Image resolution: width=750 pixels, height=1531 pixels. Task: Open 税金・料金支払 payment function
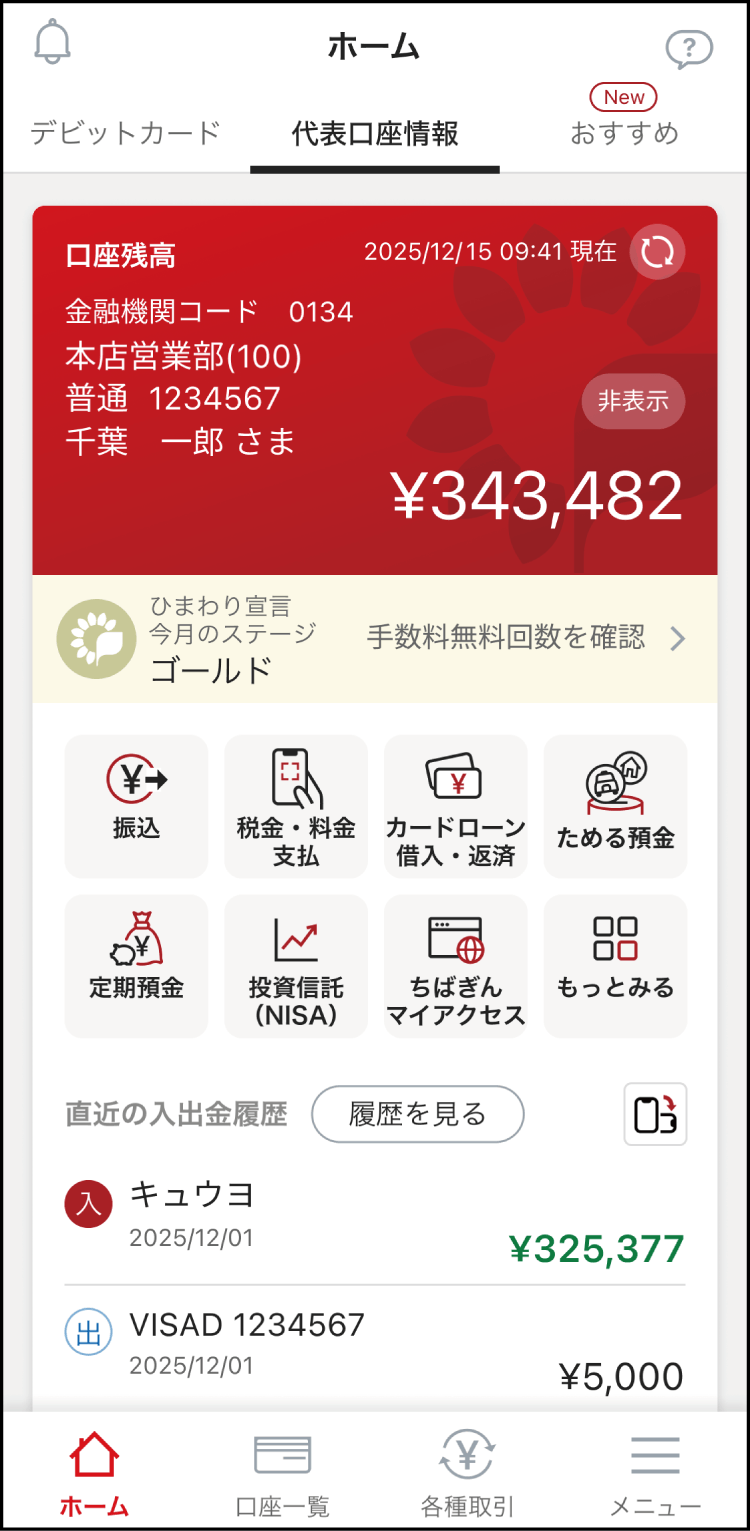click(296, 806)
